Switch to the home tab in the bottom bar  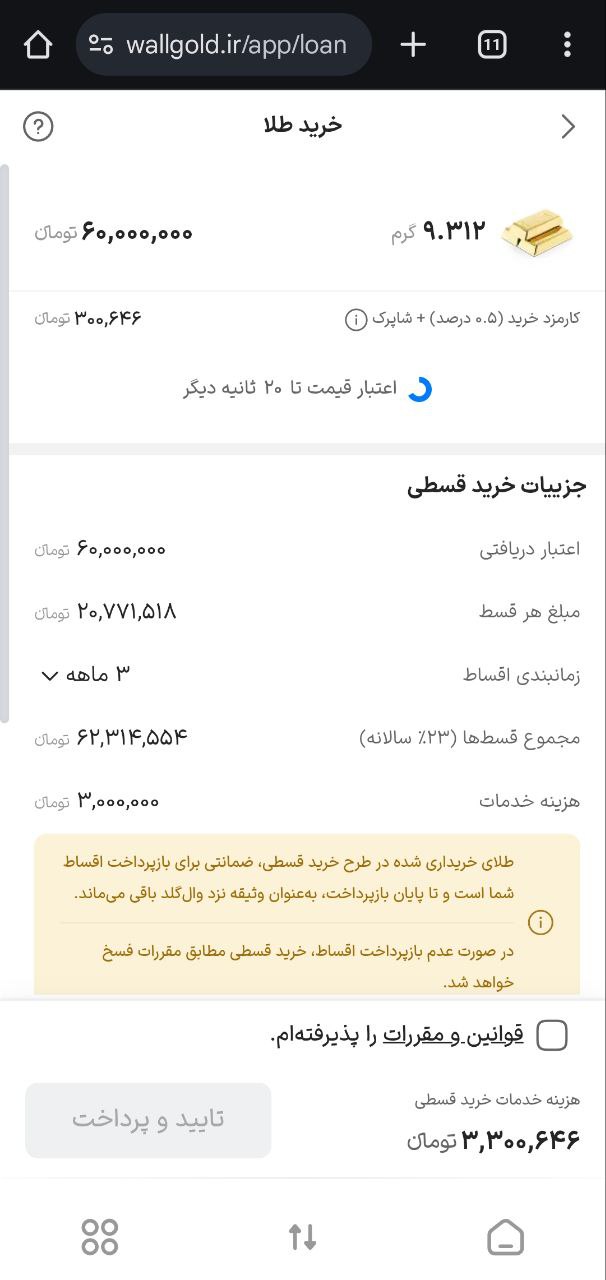(x=505, y=1237)
